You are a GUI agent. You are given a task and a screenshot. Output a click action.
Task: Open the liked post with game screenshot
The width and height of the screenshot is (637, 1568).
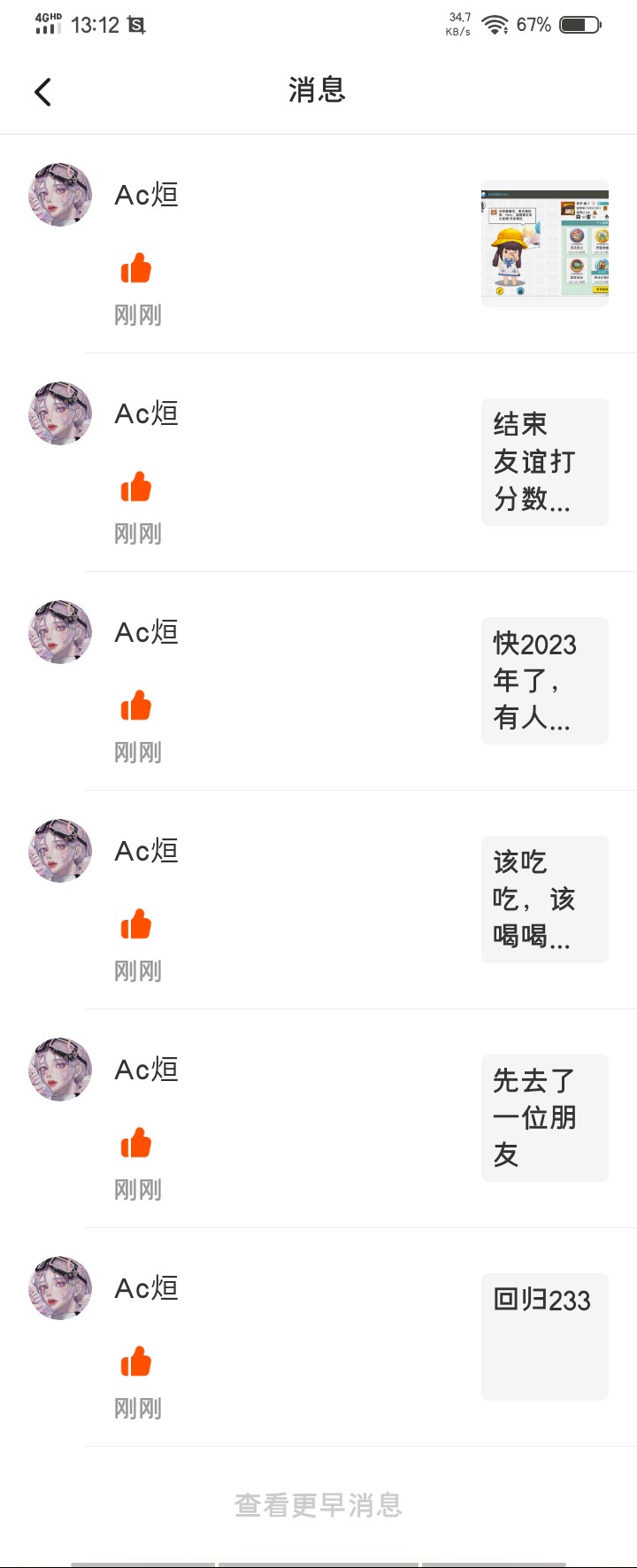[x=544, y=243]
